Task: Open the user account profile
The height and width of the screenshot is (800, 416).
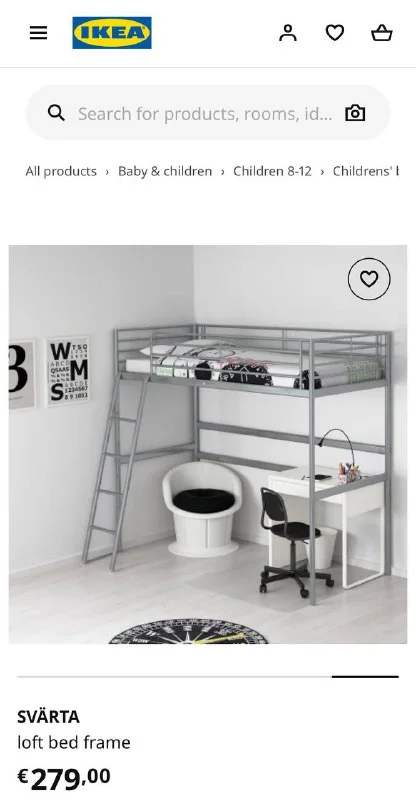Action: click(x=288, y=33)
